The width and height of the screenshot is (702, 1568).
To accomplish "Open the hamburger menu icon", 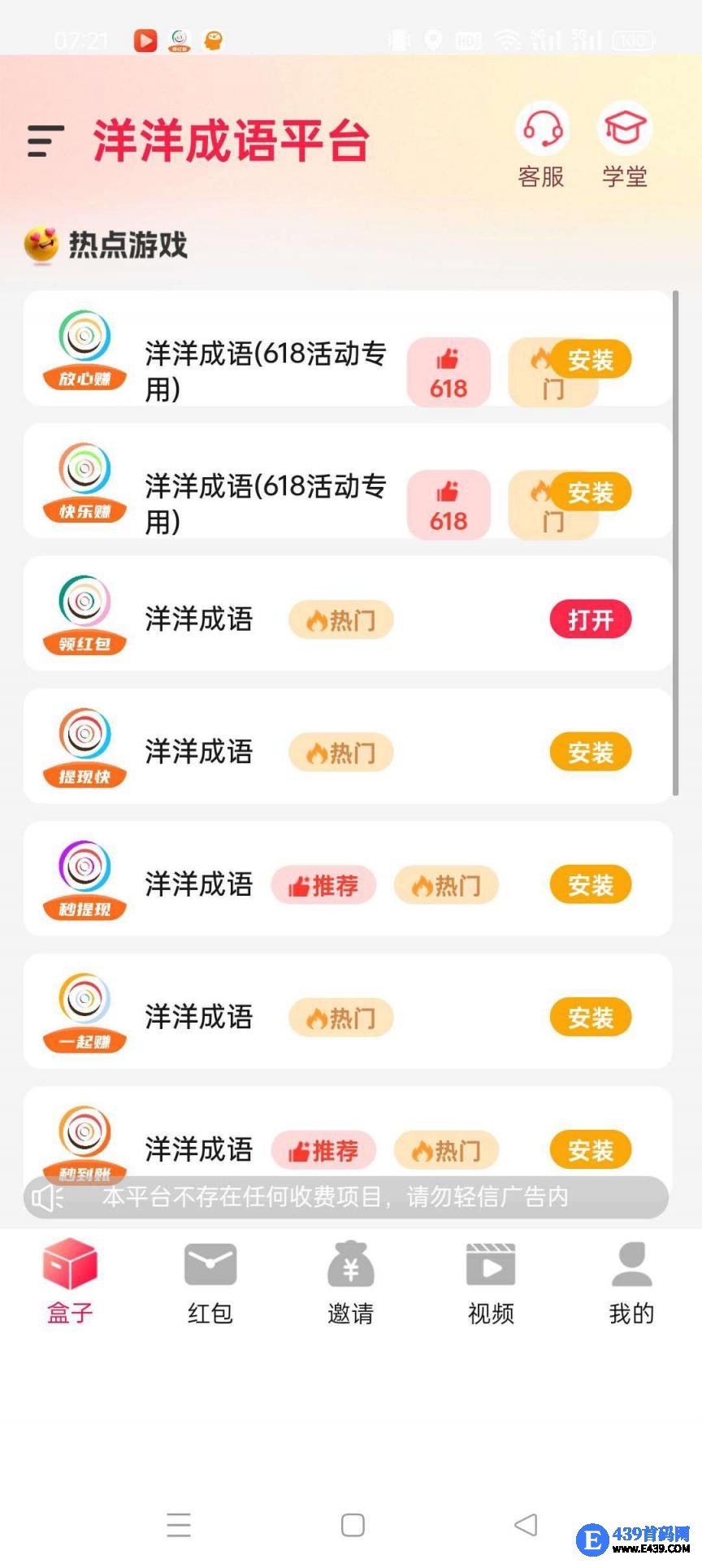I will (x=45, y=141).
